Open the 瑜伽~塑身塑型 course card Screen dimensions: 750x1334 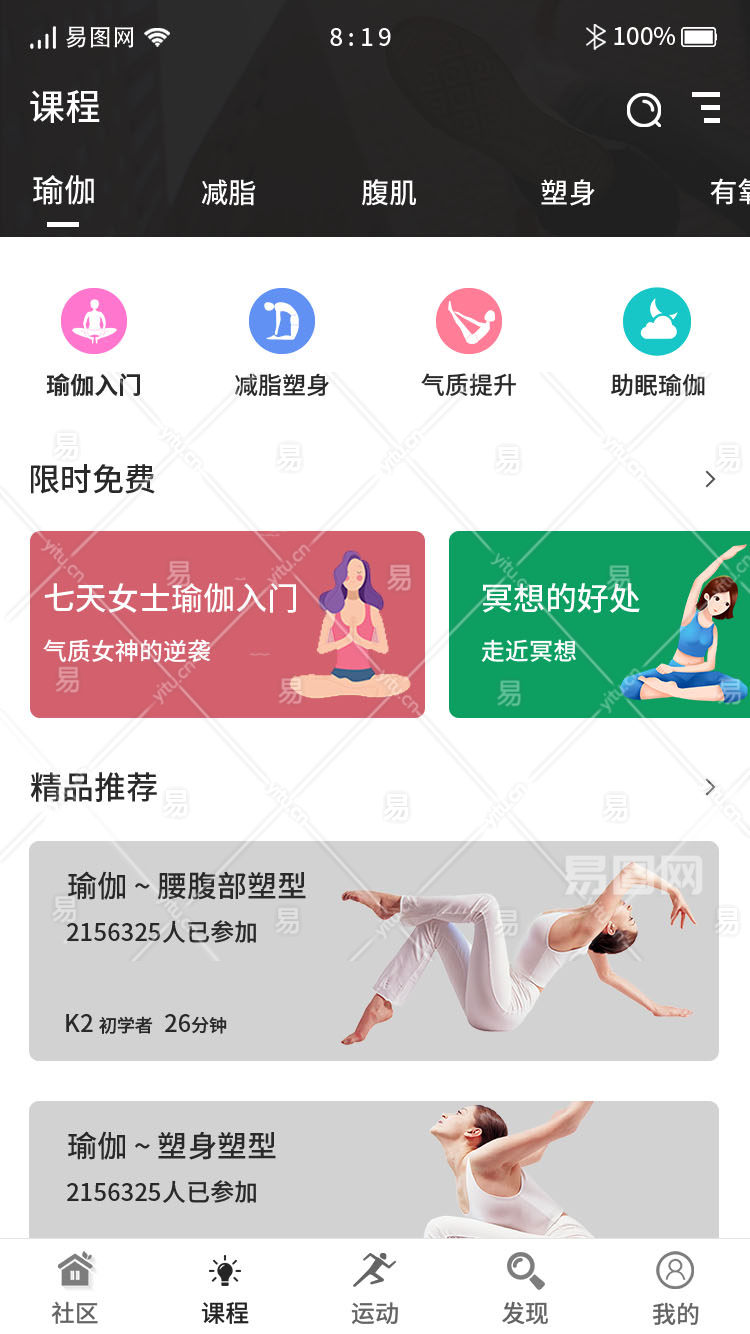coord(373,1168)
